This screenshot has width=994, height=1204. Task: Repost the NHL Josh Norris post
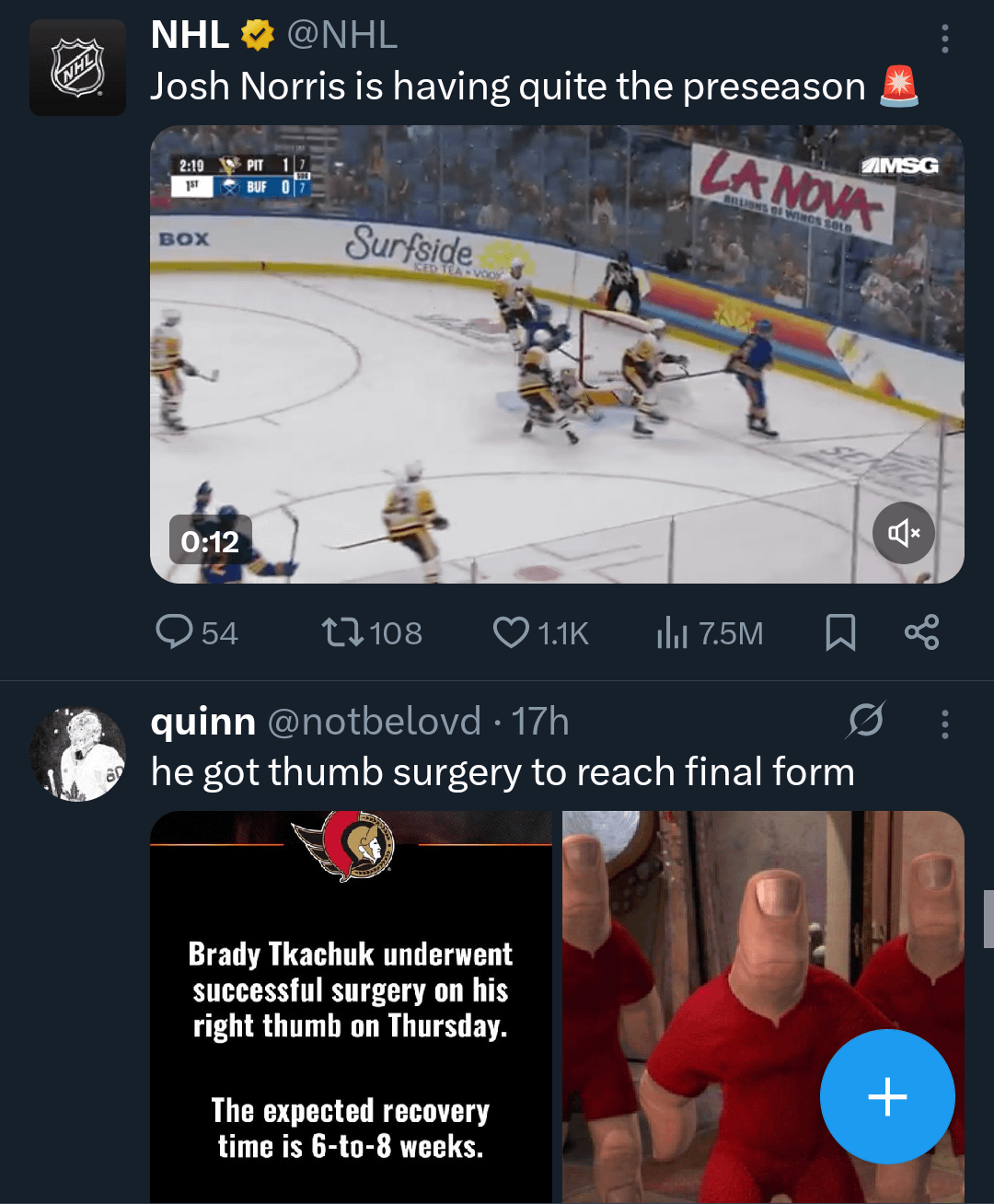pyautogui.click(x=342, y=632)
